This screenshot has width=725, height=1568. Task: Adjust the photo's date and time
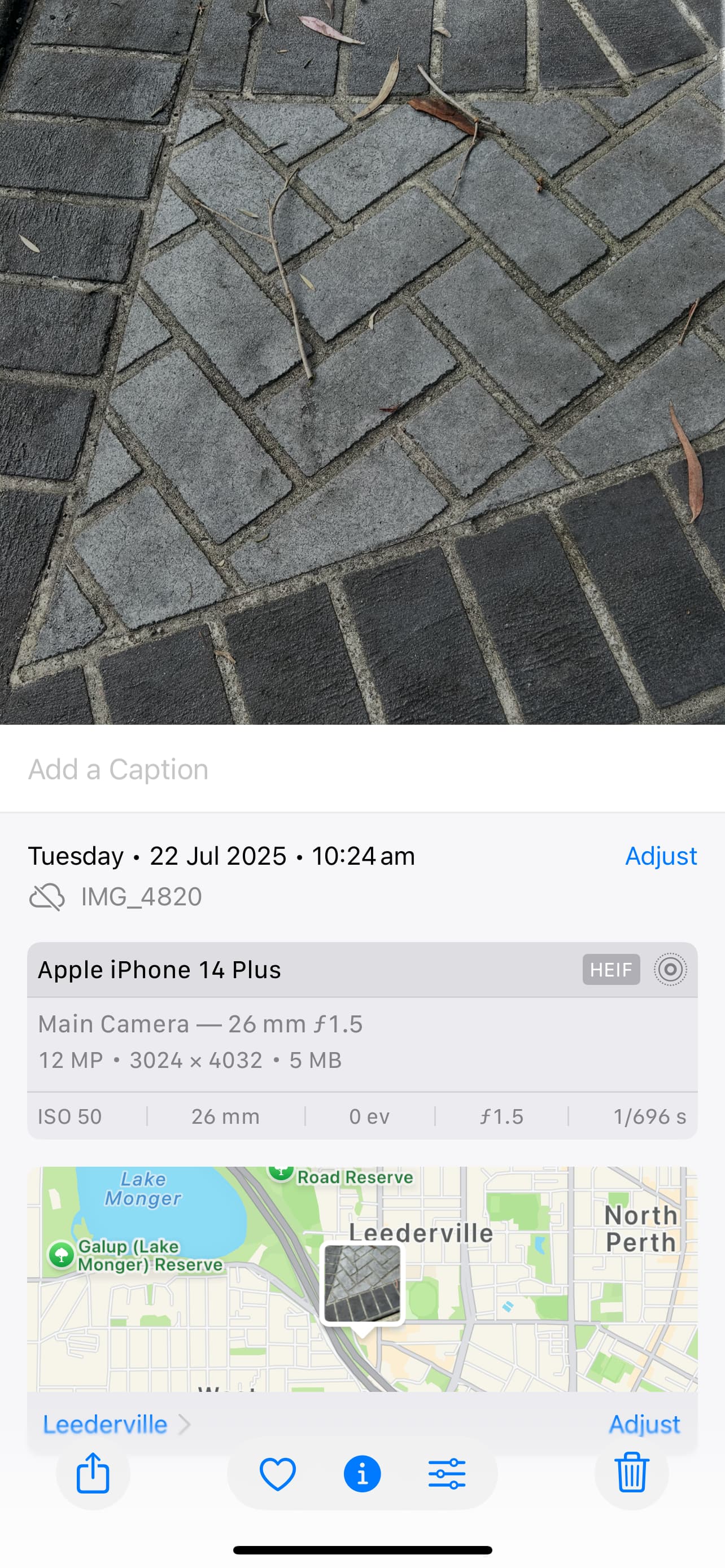point(661,856)
